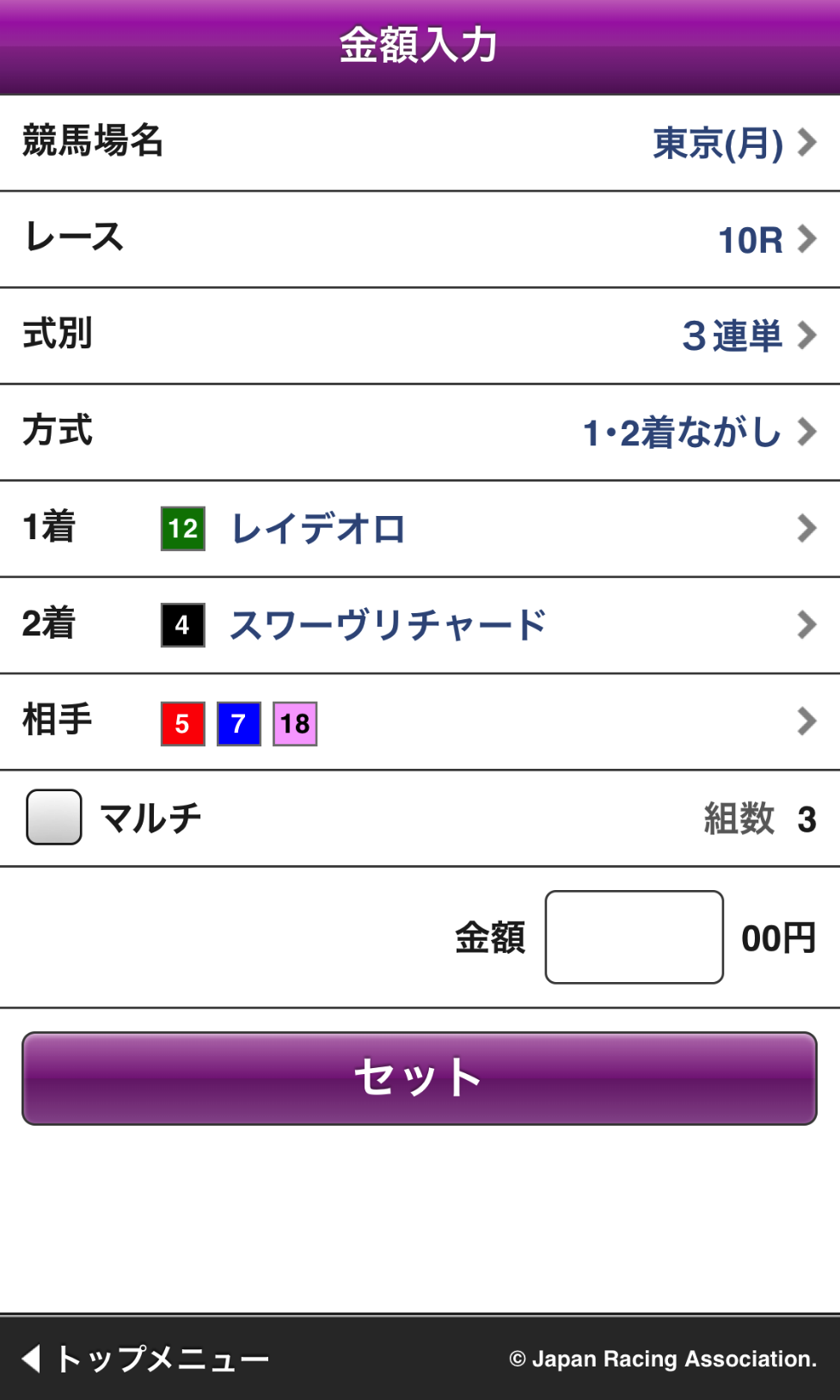Tap the 金額 amount input field
The height and width of the screenshot is (1400, 840).
coord(634,936)
